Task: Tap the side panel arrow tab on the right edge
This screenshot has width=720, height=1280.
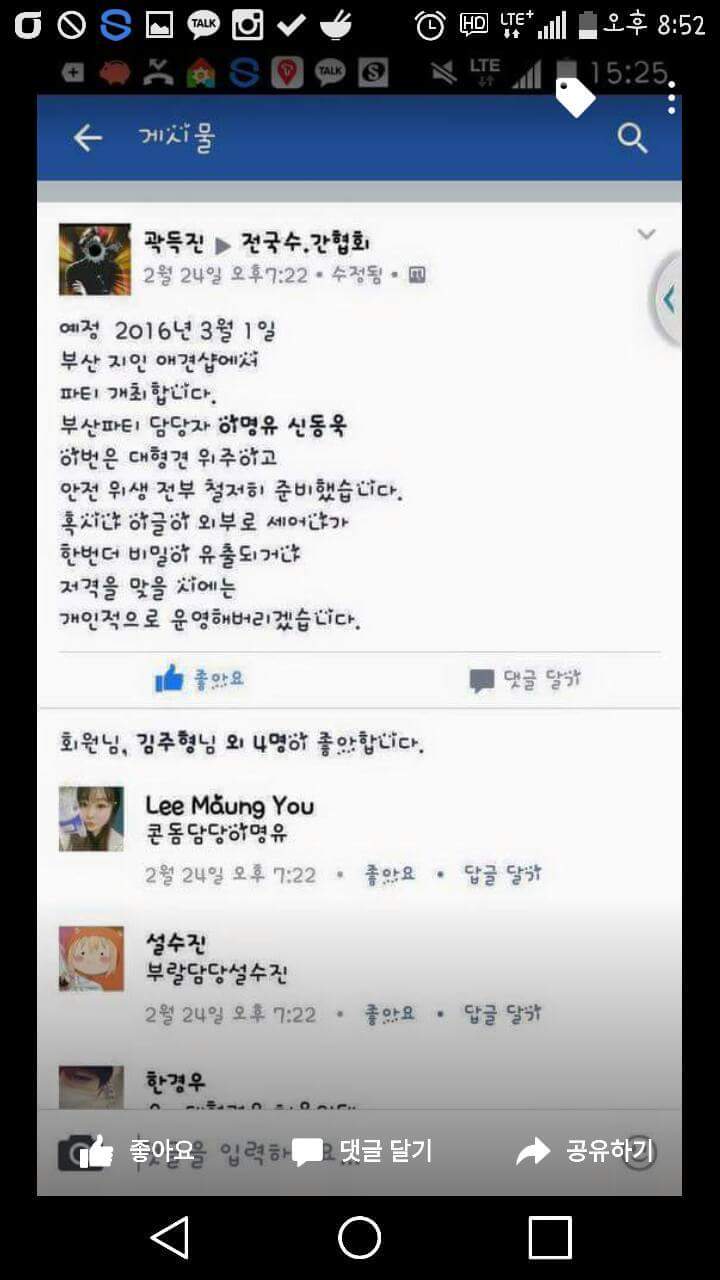Action: 668,298
